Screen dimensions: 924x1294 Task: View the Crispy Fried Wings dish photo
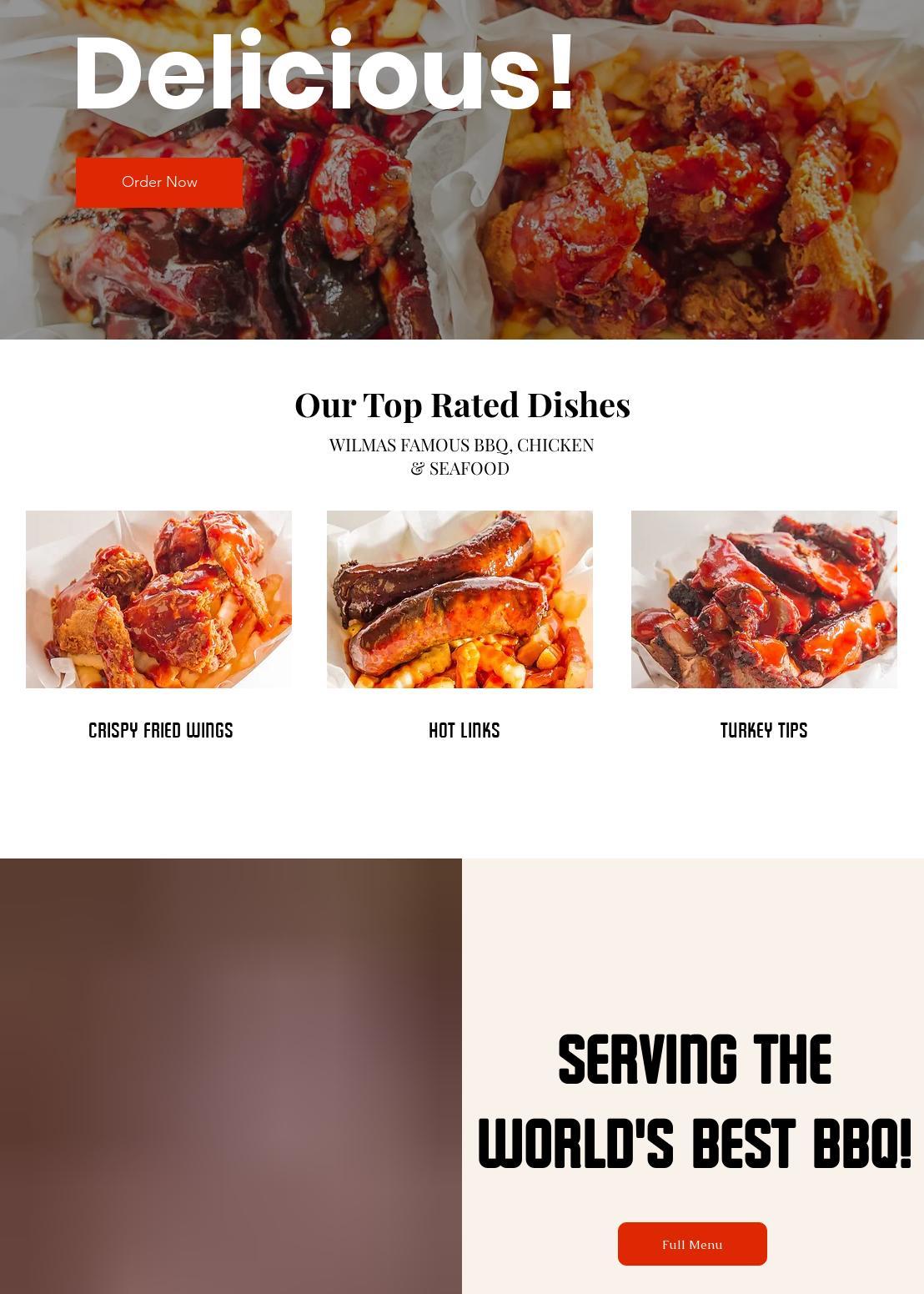(158, 599)
